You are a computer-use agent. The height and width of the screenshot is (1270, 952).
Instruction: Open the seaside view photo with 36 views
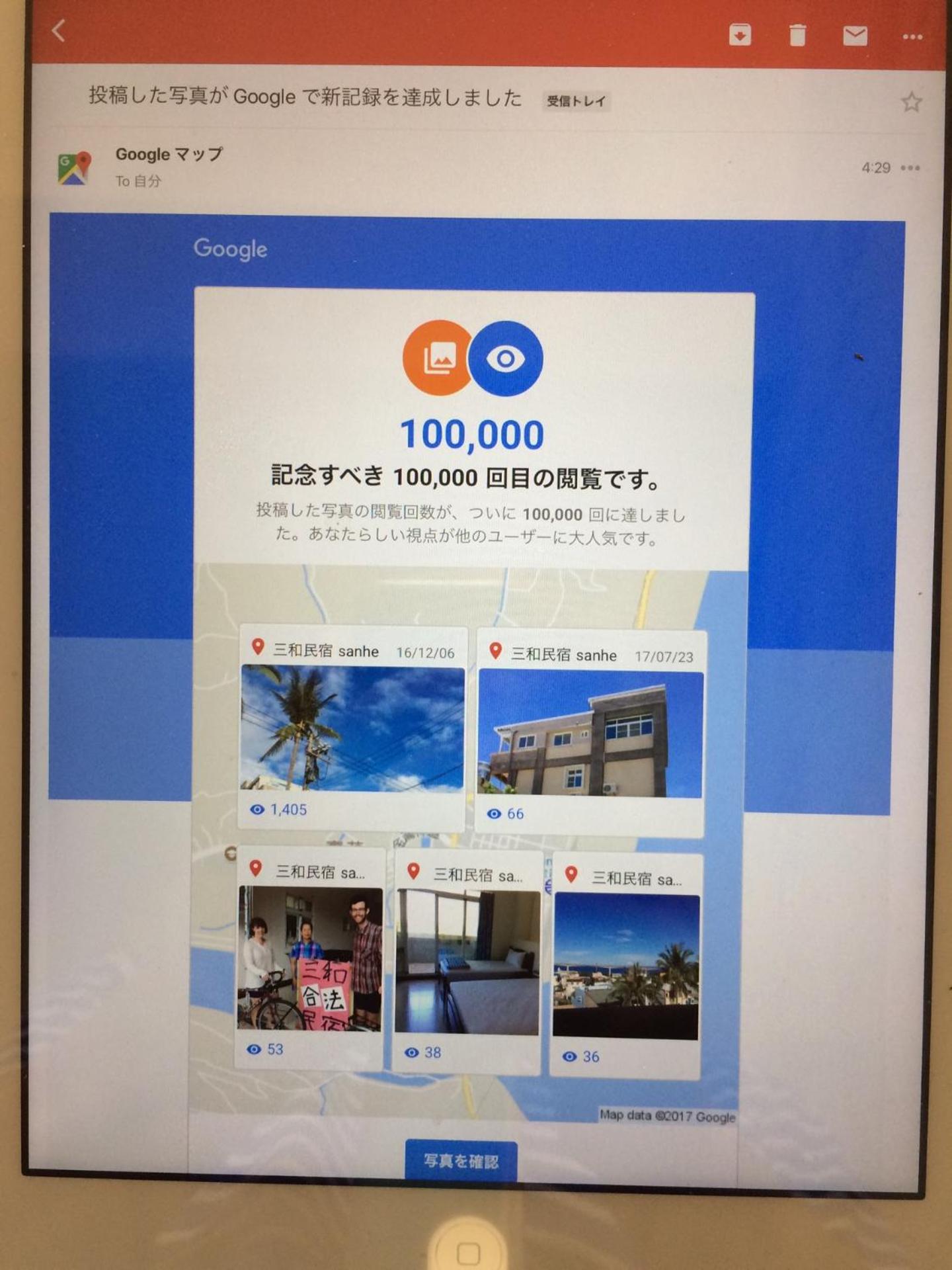click(x=626, y=966)
